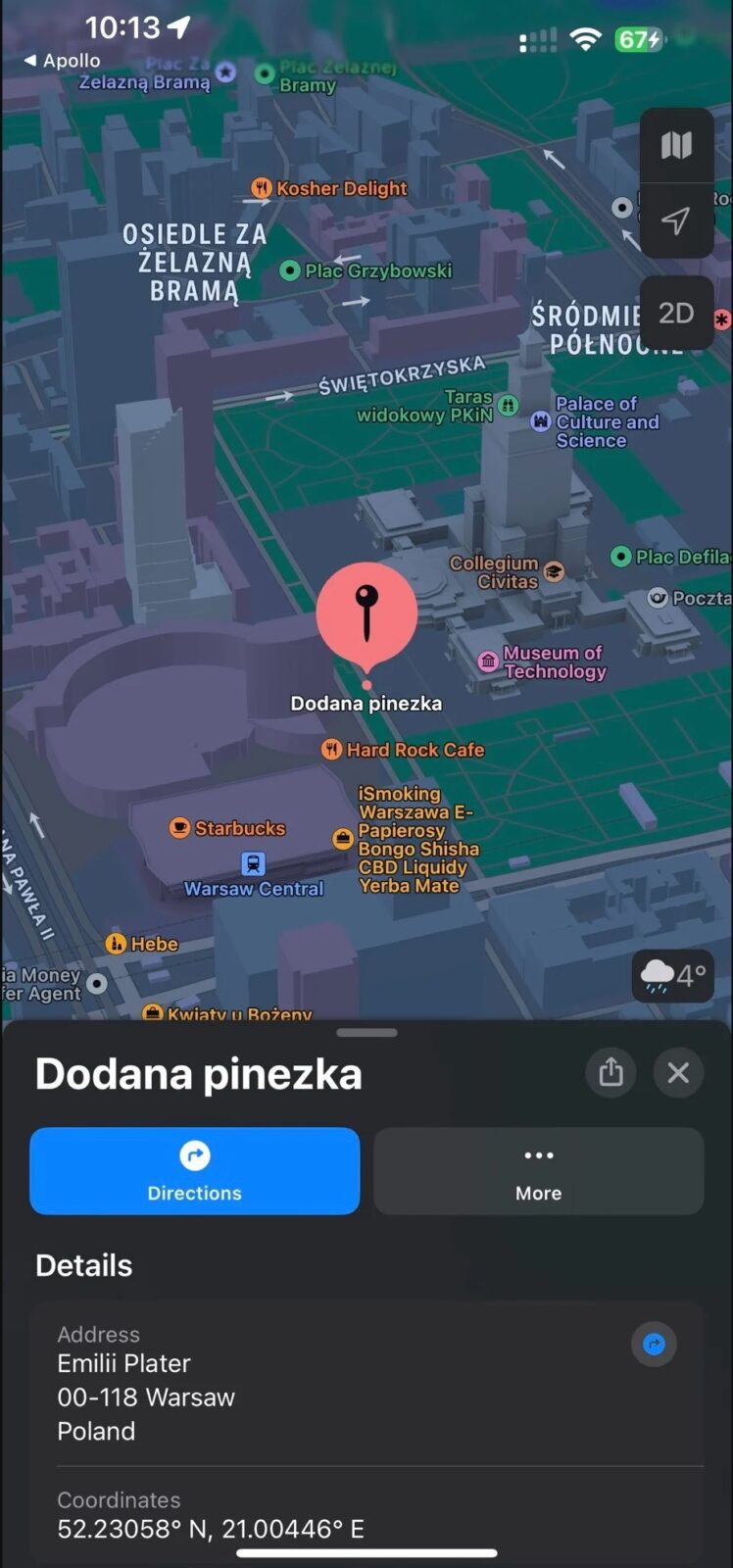Viewport: 733px width, 1568px height.
Task: Select Plac Grzybowski on the map
Action: point(290,270)
